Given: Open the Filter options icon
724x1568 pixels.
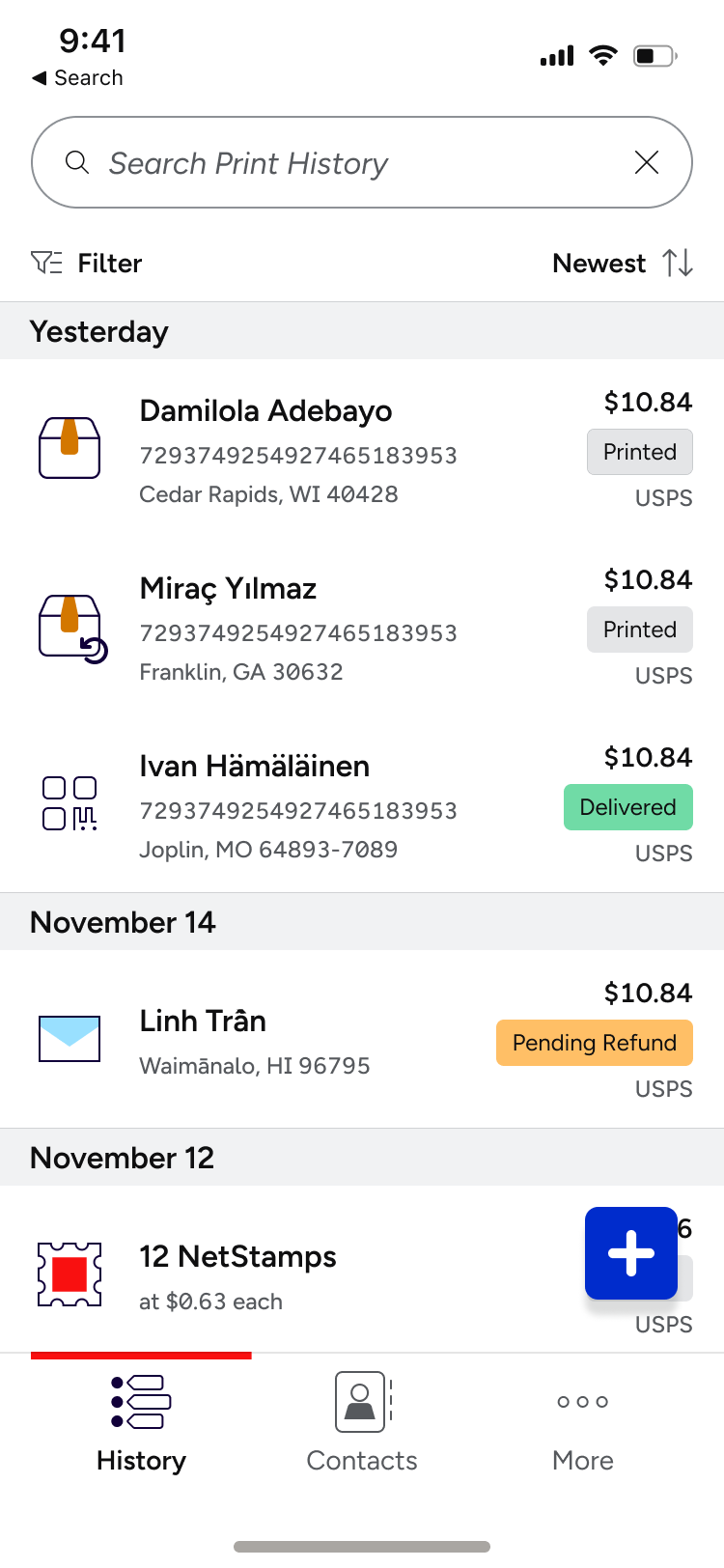Looking at the screenshot, I should pyautogui.click(x=44, y=263).
